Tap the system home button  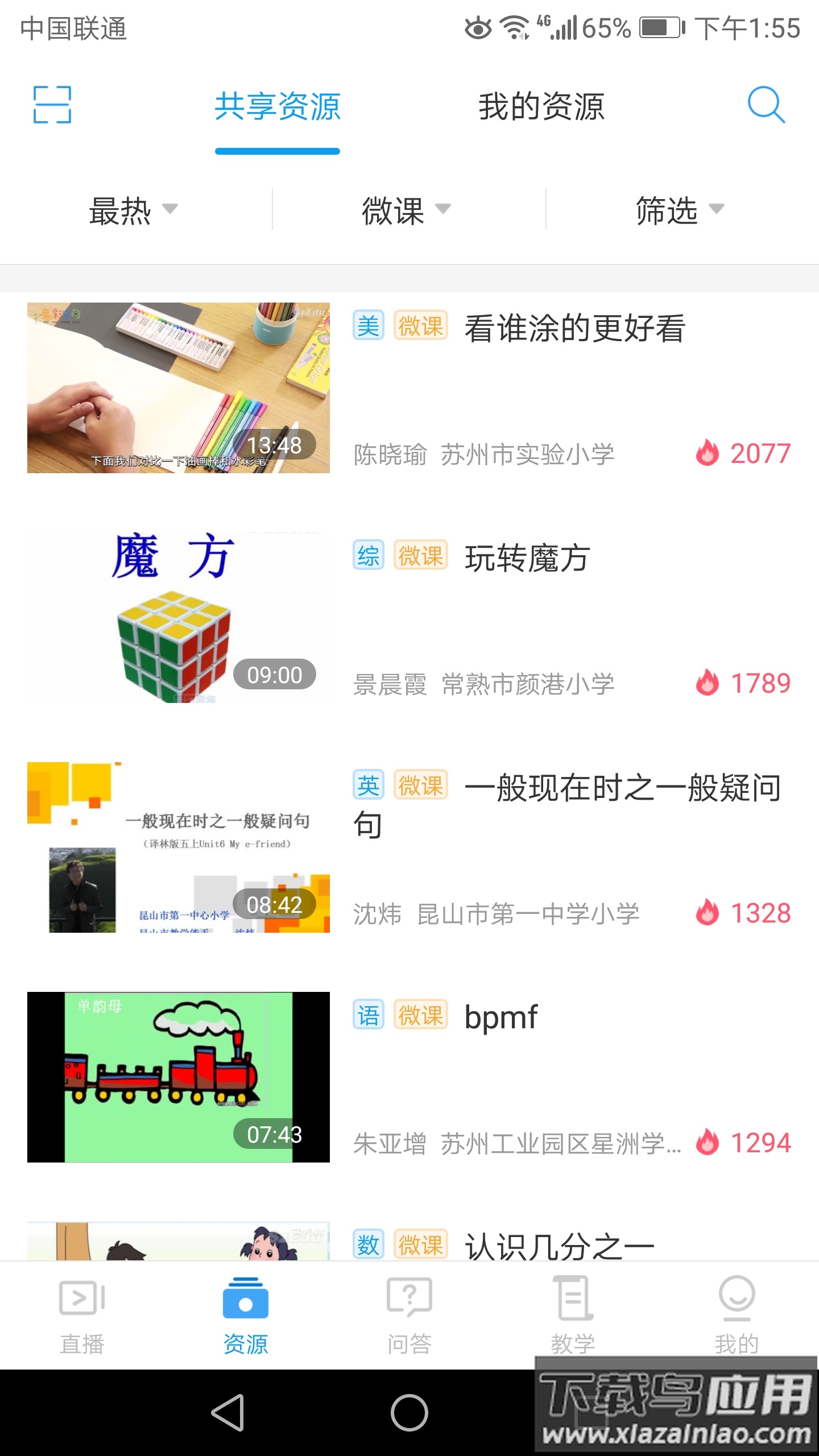pyautogui.click(x=409, y=1413)
